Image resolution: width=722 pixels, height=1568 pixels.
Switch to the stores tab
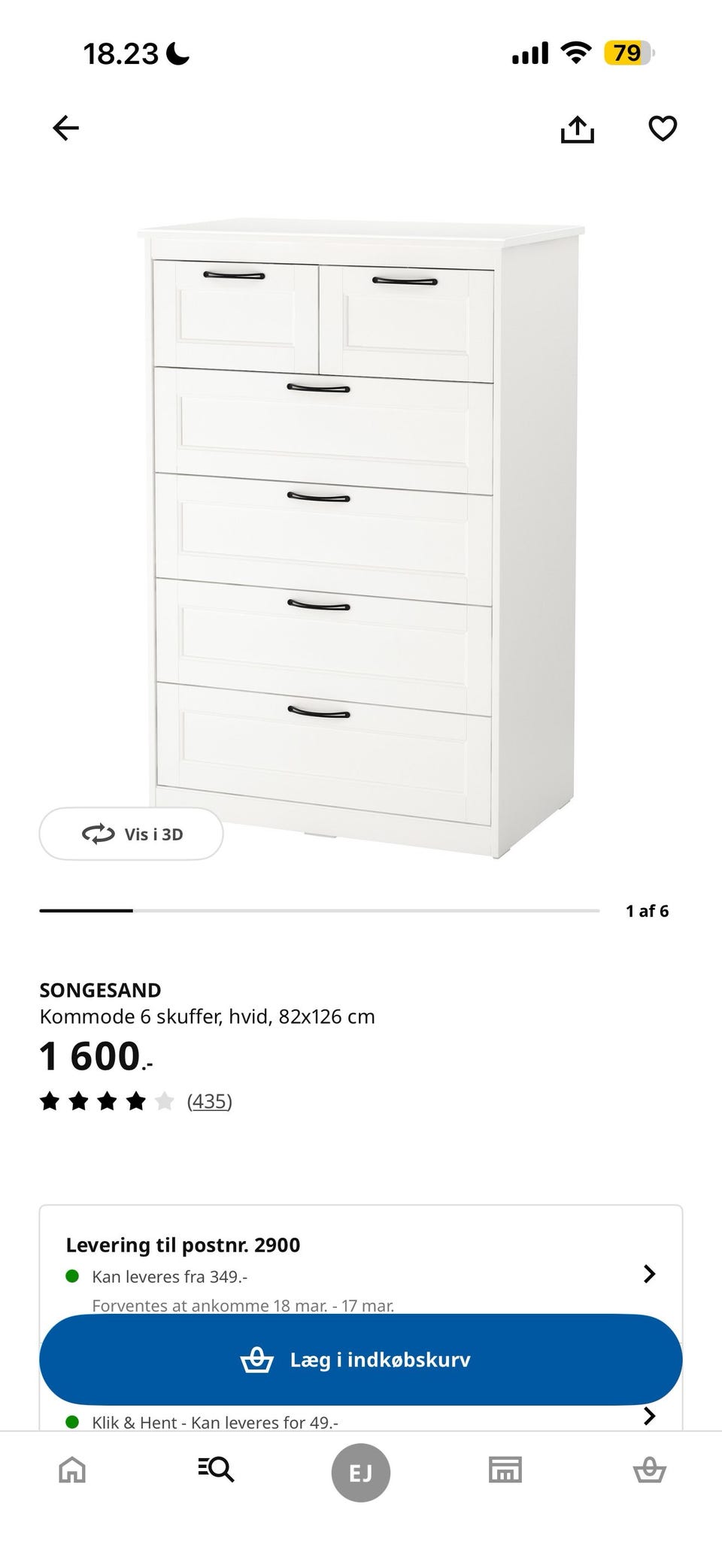505,1470
